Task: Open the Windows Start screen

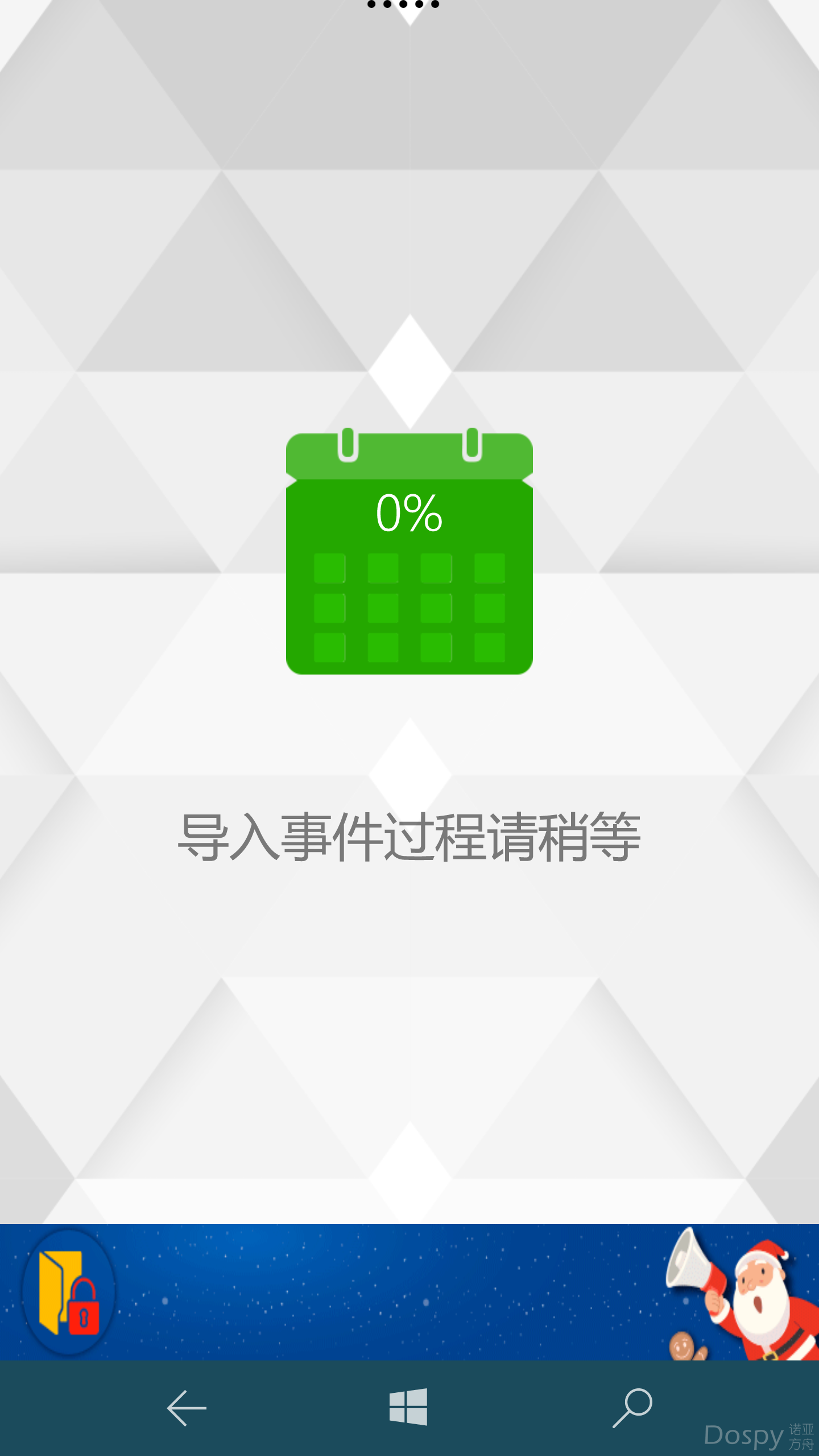Action: pos(408,1408)
